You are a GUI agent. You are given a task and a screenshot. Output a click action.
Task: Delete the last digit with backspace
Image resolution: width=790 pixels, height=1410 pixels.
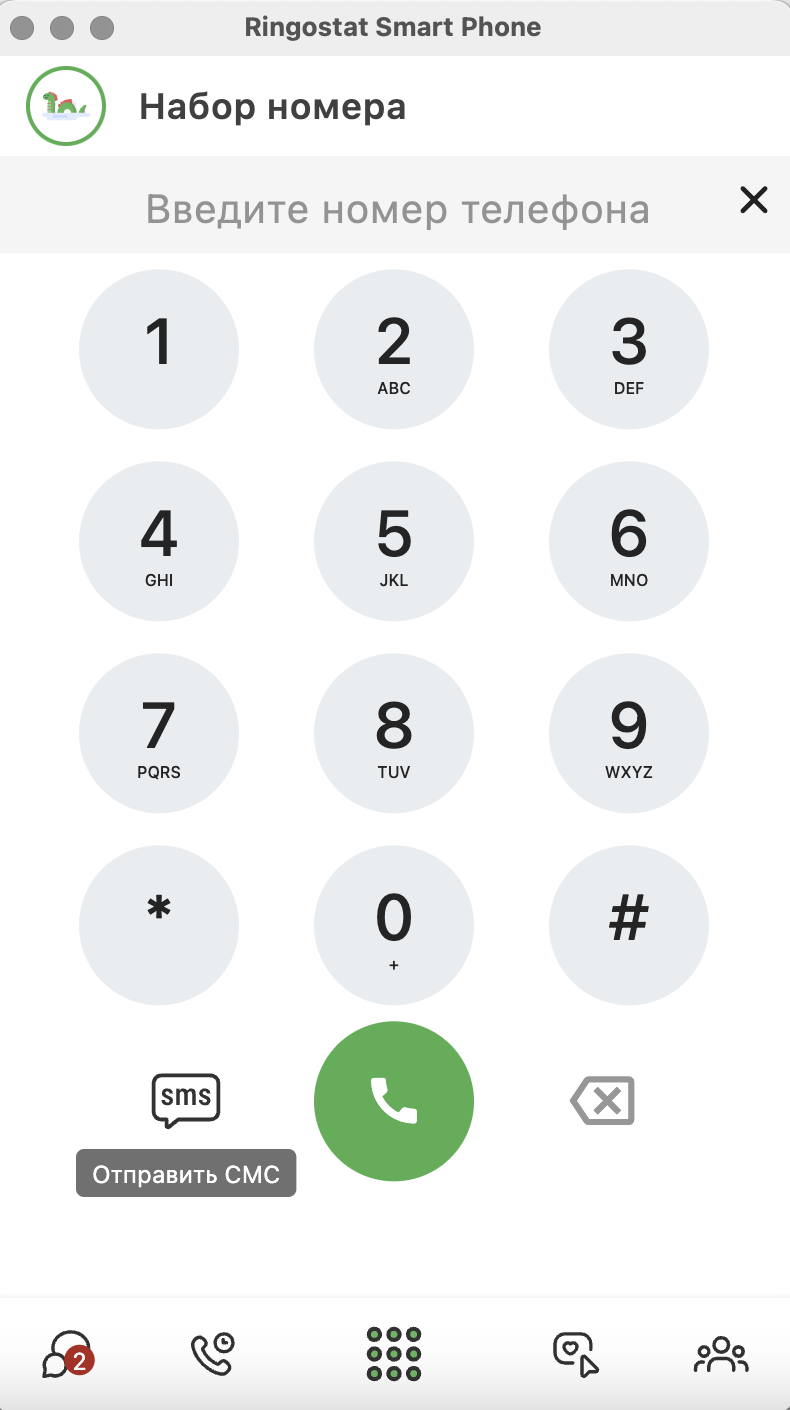pyautogui.click(x=603, y=1101)
